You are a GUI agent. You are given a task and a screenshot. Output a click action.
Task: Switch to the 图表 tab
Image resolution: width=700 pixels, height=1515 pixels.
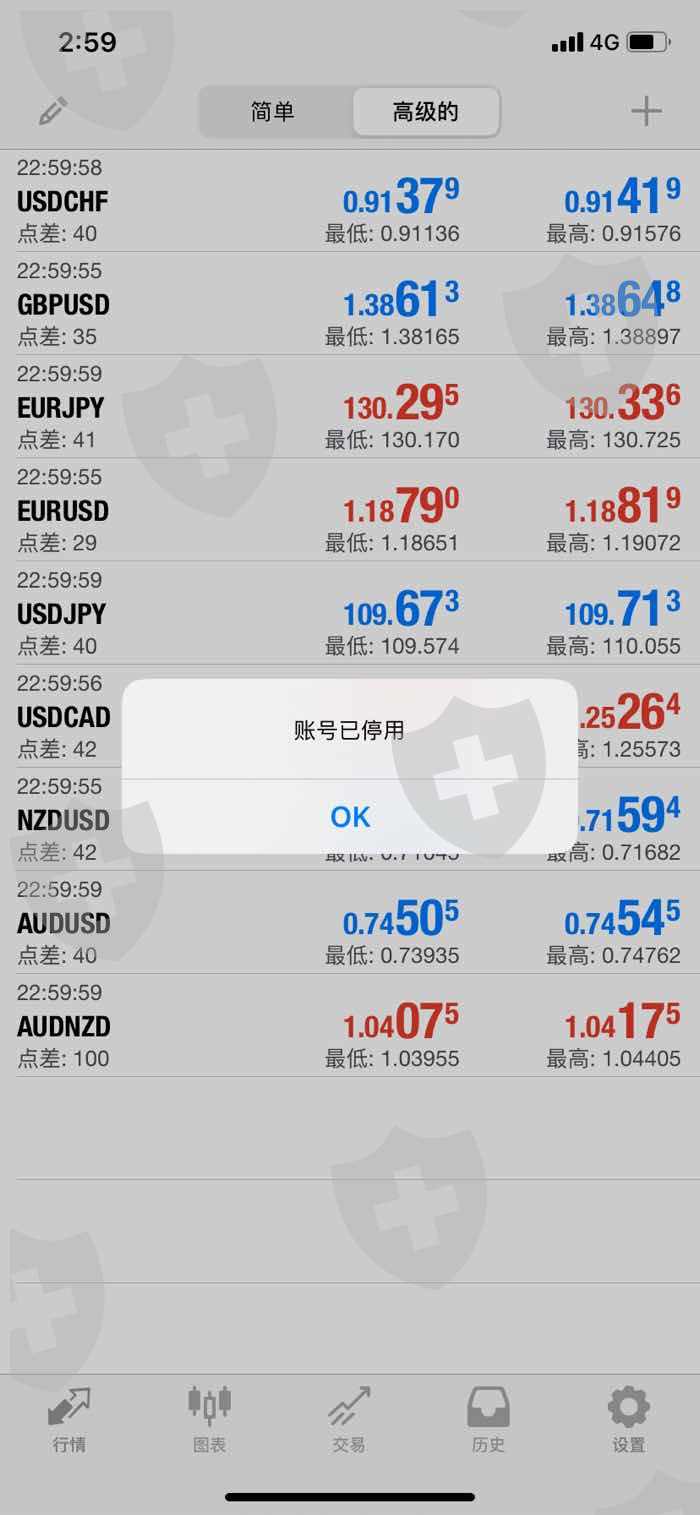[x=210, y=1420]
